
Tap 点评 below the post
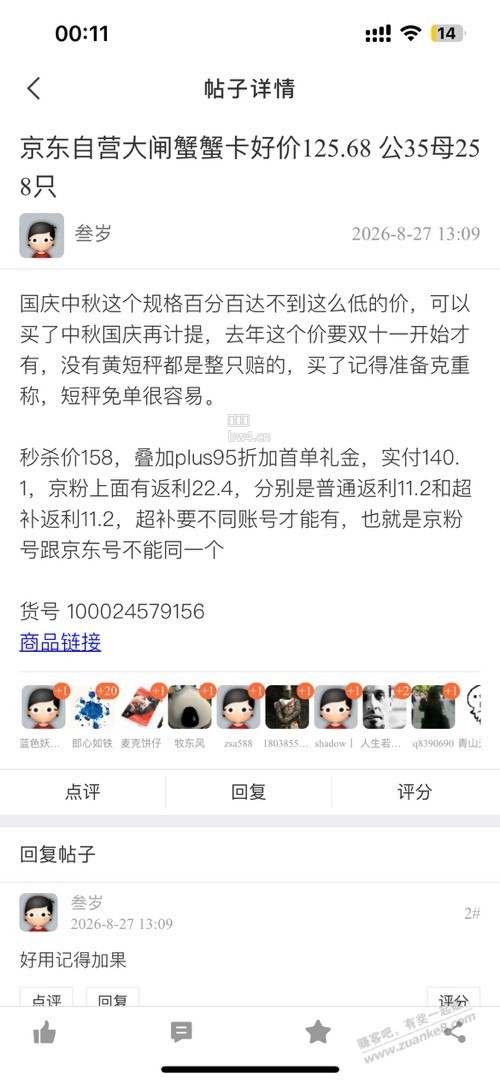point(83,792)
